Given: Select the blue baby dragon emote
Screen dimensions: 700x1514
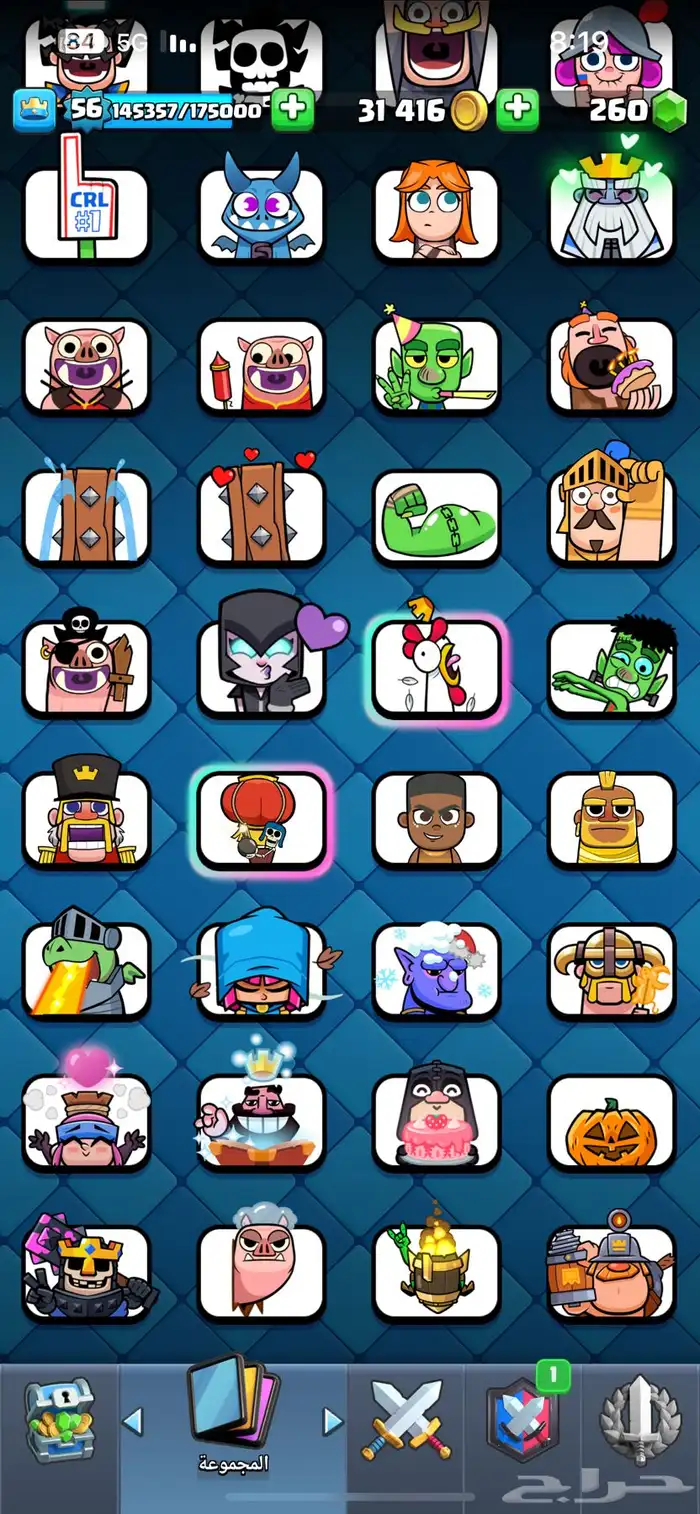Looking at the screenshot, I should tap(261, 214).
